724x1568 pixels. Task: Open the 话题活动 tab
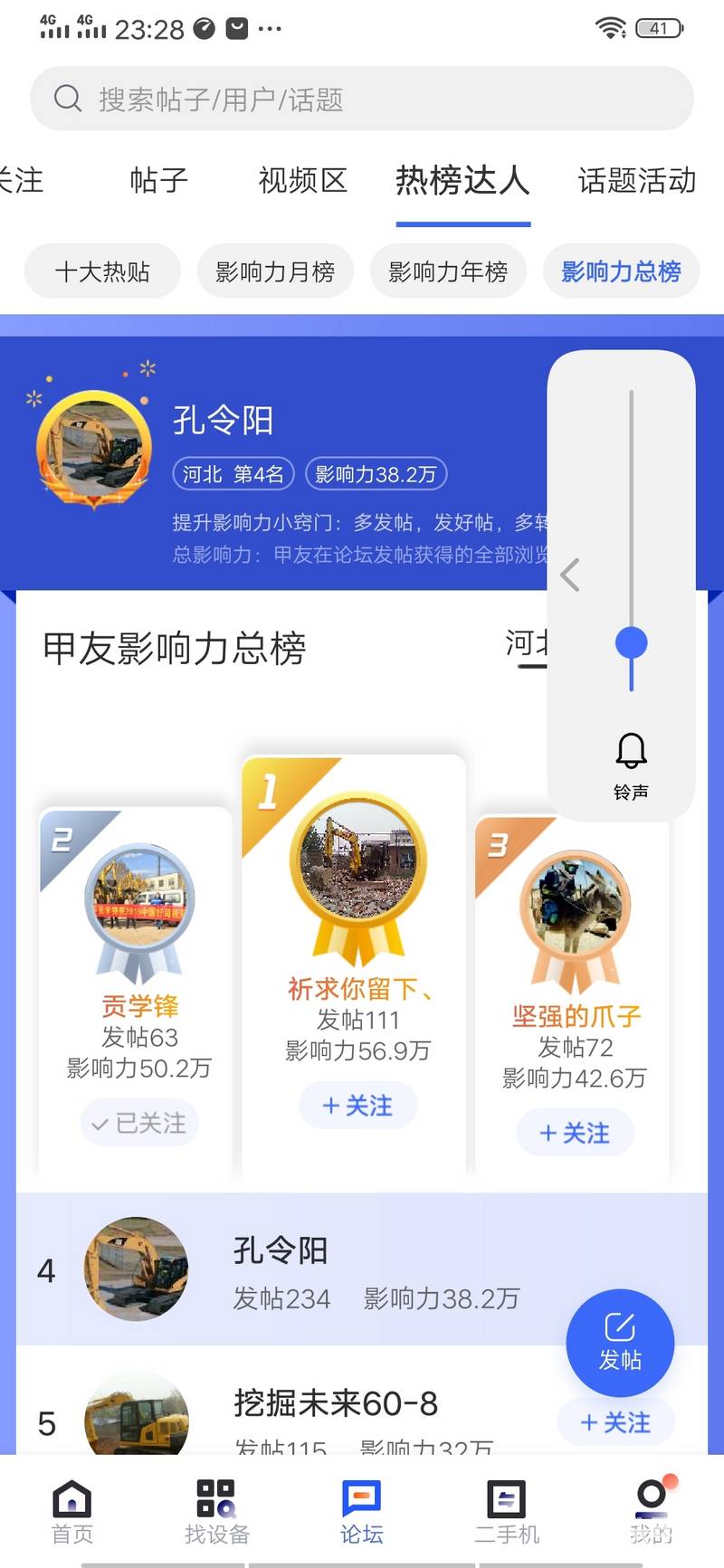[637, 180]
